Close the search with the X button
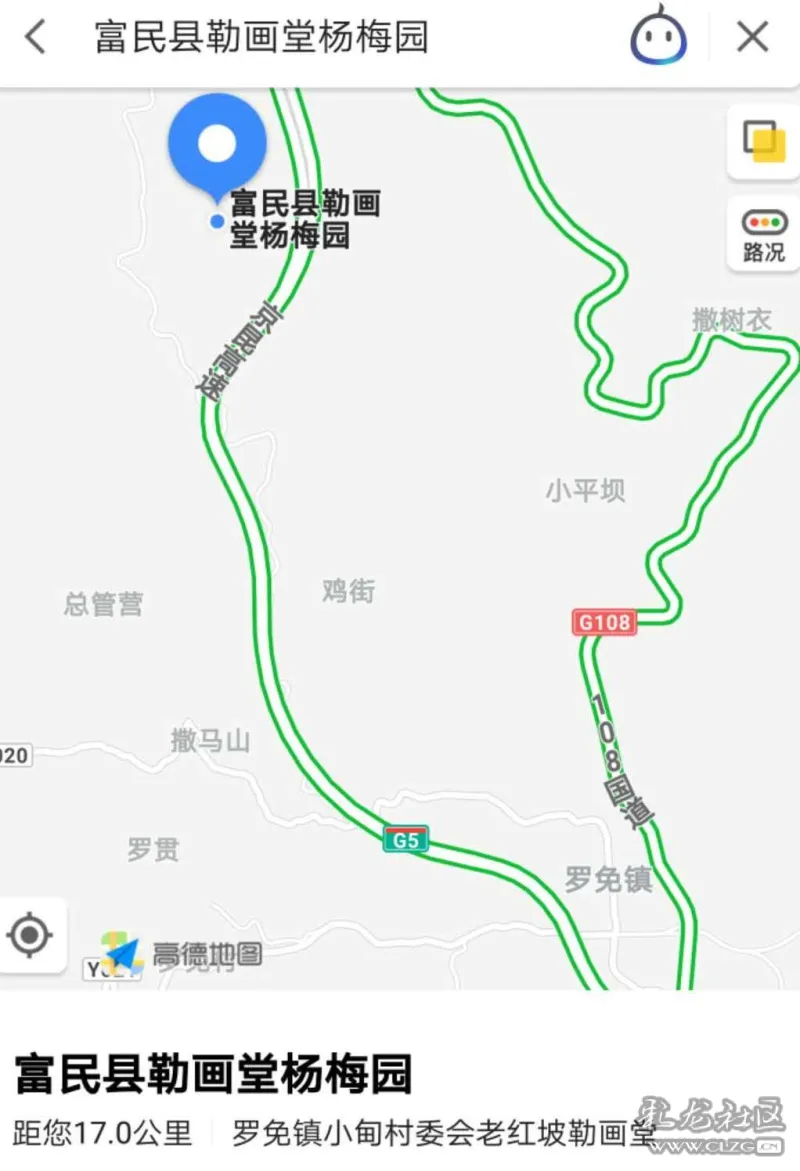 point(752,38)
